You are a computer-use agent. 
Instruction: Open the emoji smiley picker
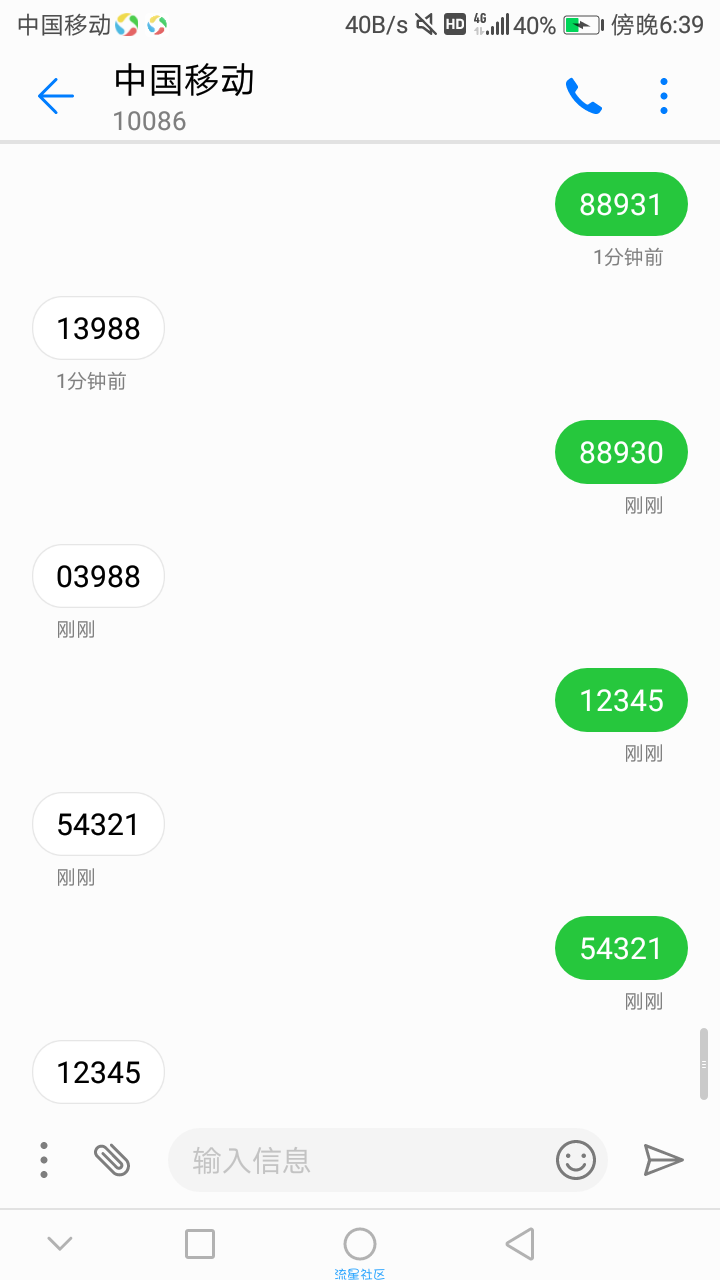tap(576, 1160)
